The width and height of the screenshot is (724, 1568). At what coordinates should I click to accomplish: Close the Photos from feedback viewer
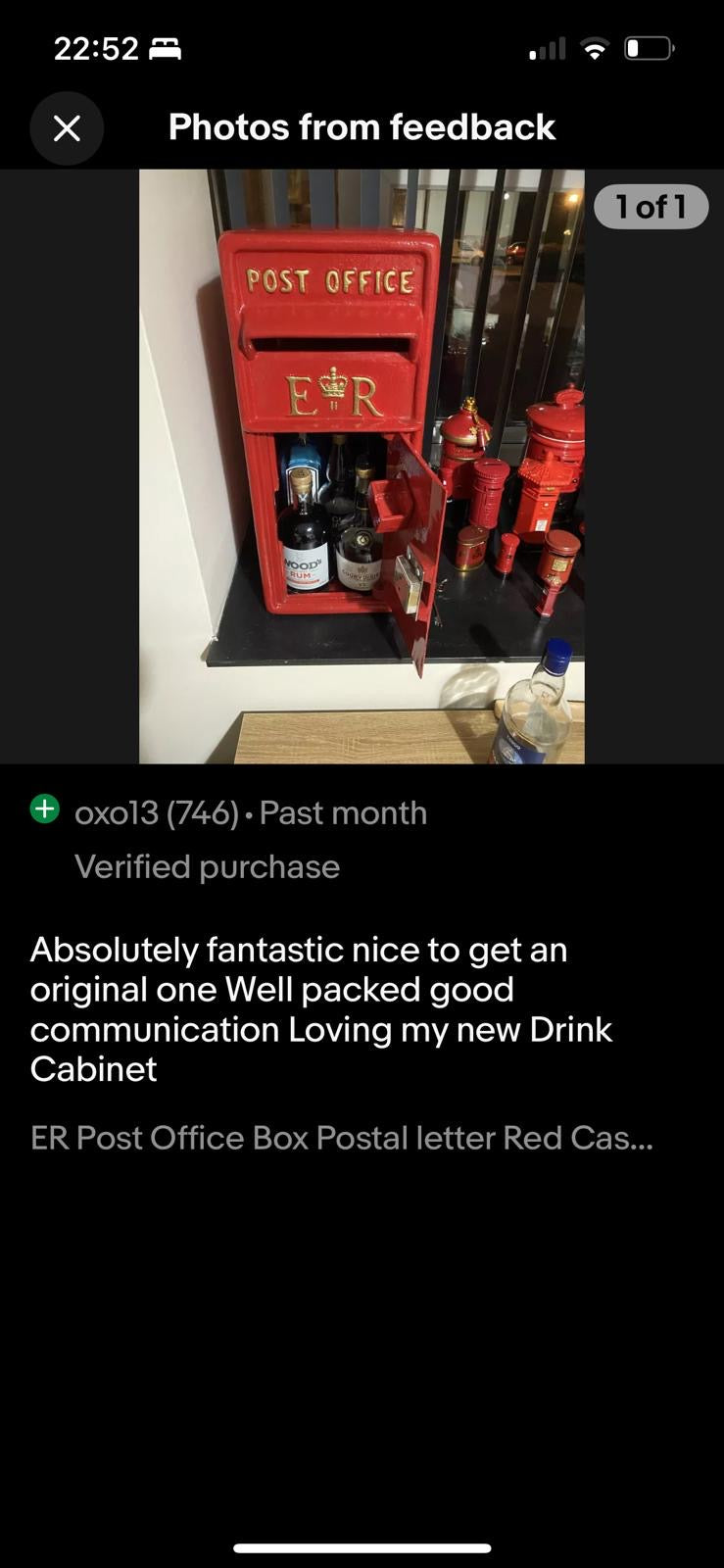point(67,128)
